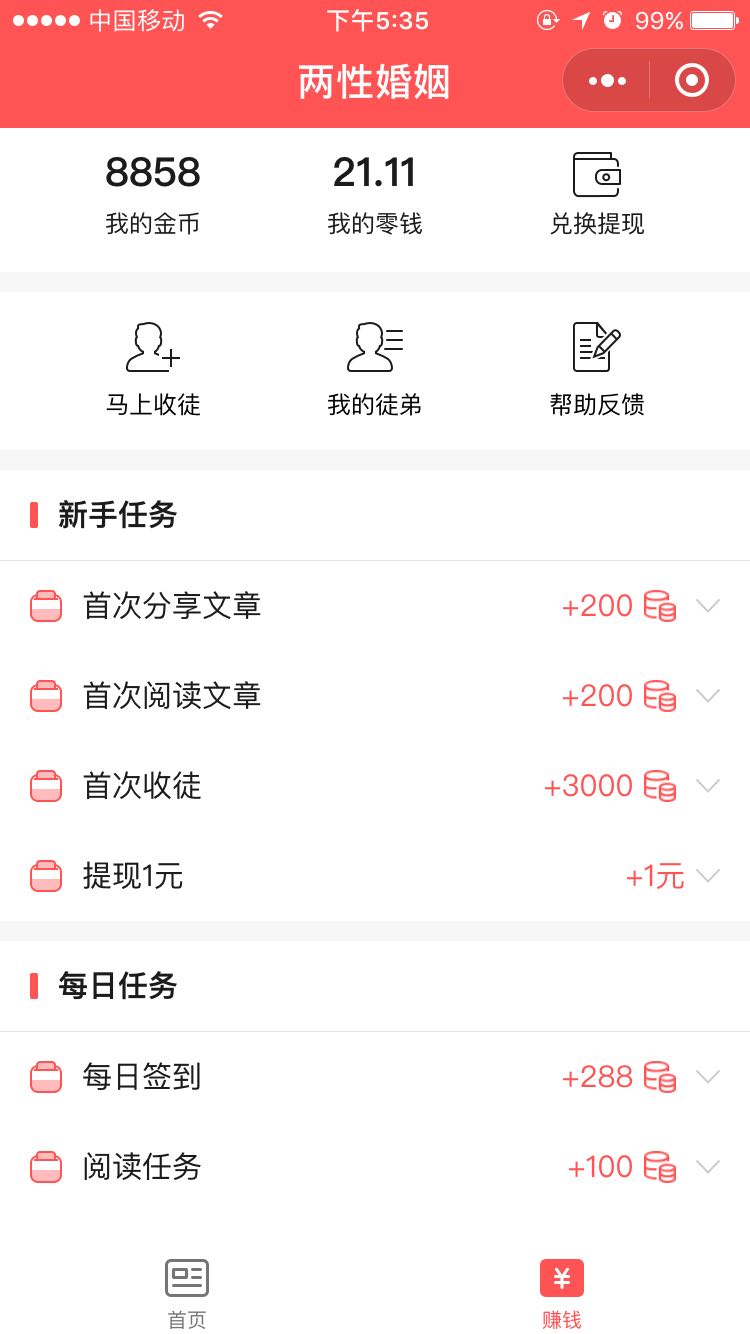Select the 赚钱 tab
The image size is (750, 1334).
click(x=562, y=1294)
